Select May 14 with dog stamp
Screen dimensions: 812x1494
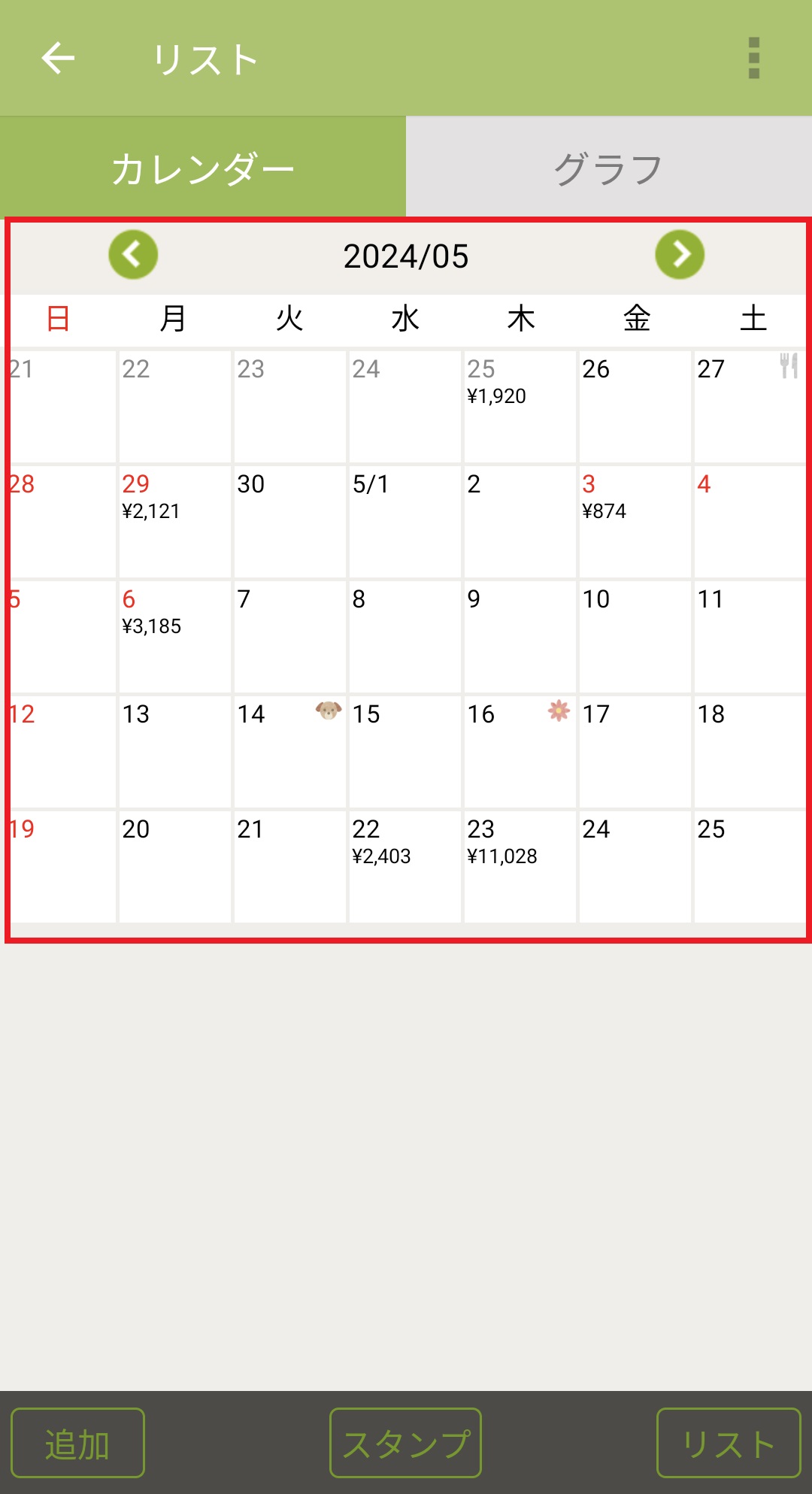[289, 750]
